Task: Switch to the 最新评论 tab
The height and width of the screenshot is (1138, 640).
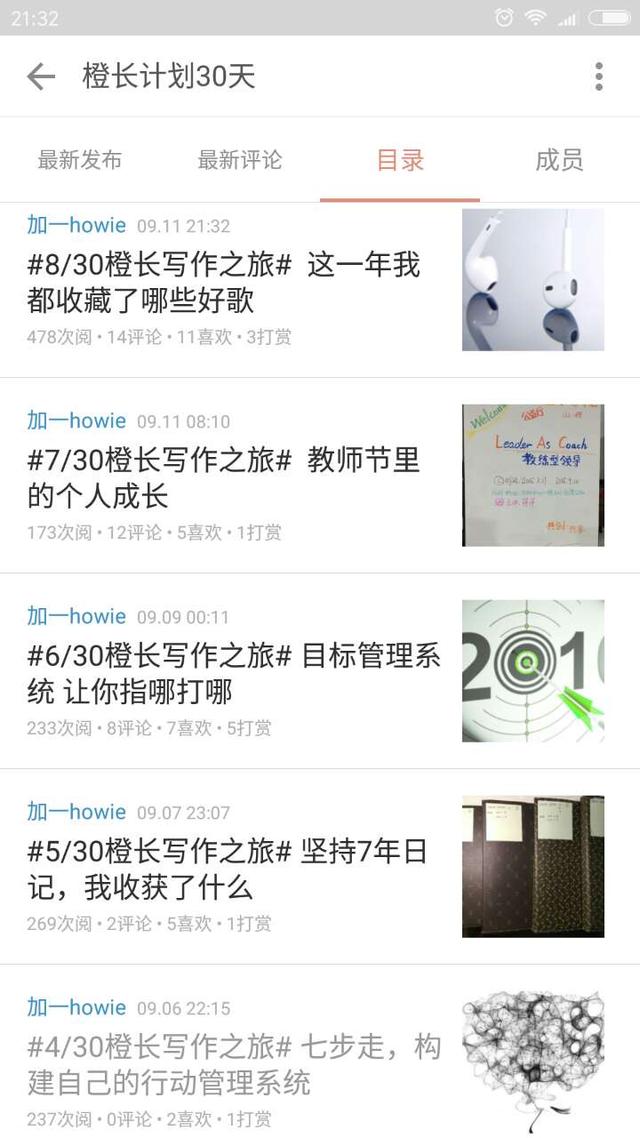Action: (240, 160)
